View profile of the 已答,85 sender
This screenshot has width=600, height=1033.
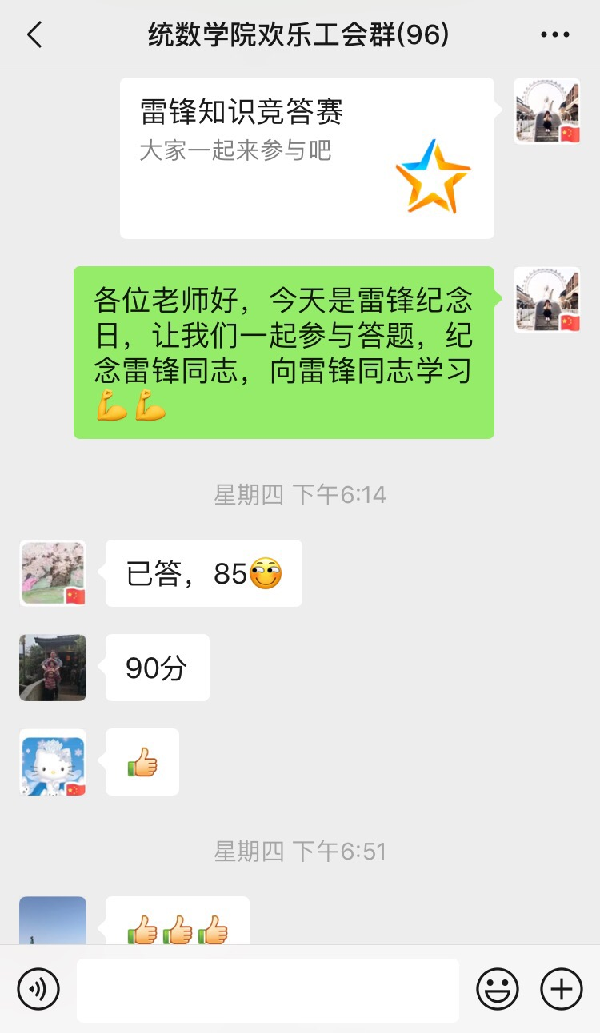tap(53, 573)
